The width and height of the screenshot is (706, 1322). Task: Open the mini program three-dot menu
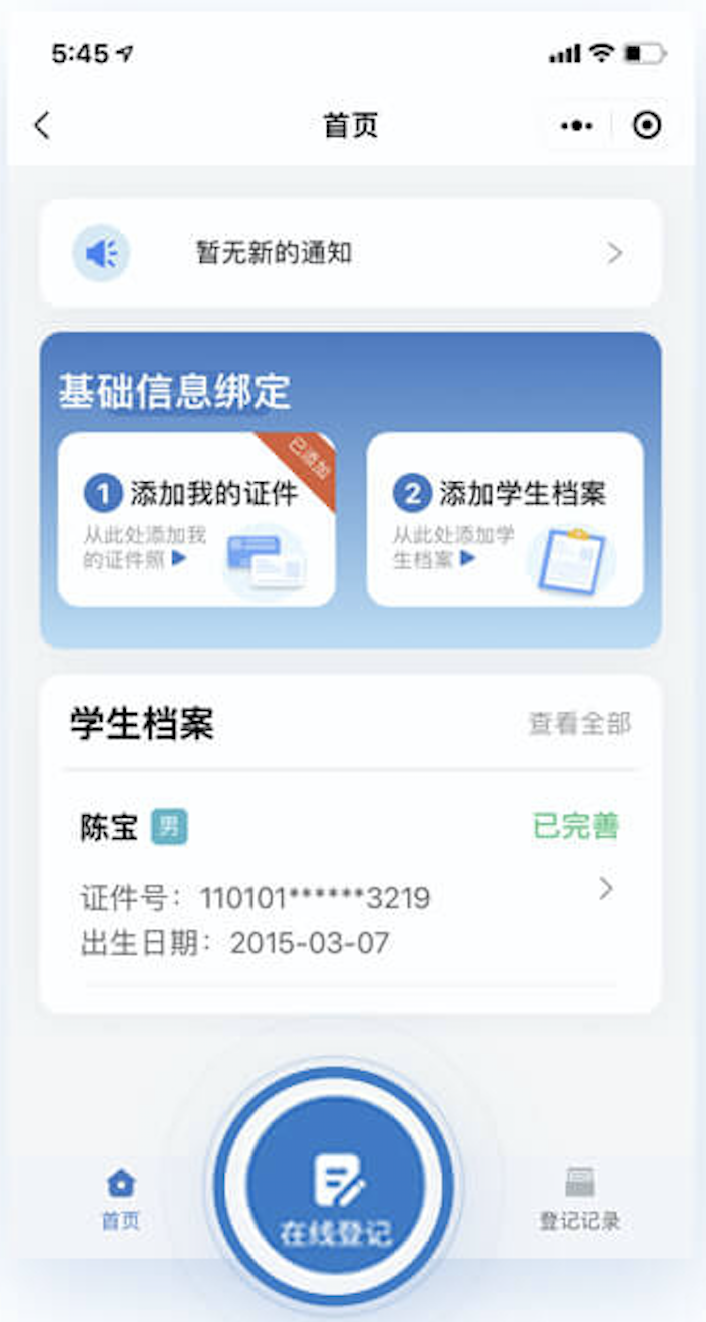point(577,126)
